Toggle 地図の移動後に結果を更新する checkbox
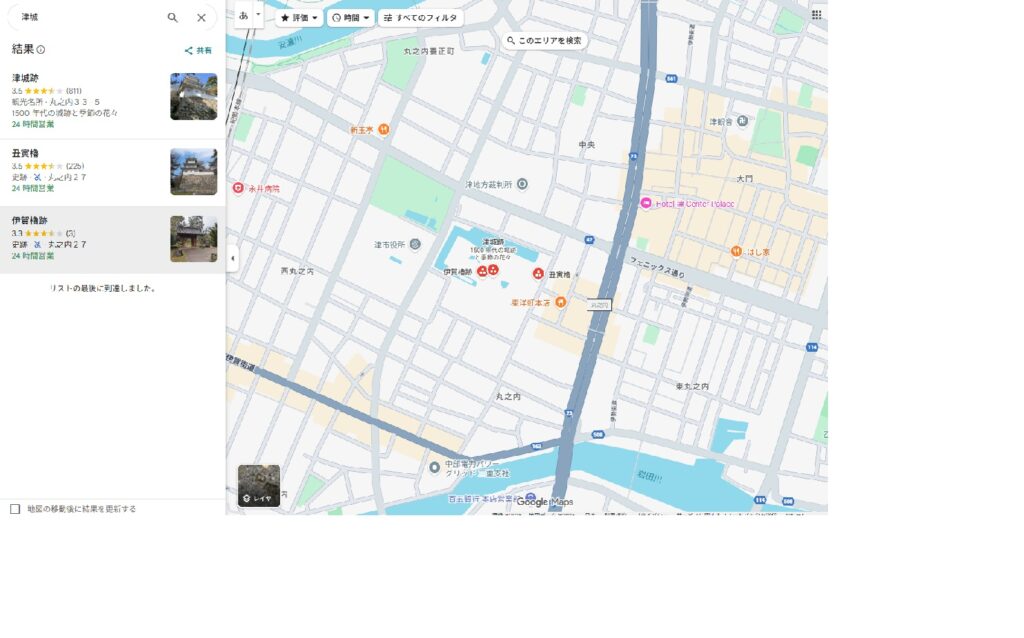This screenshot has width=1024, height=638. tap(15, 509)
